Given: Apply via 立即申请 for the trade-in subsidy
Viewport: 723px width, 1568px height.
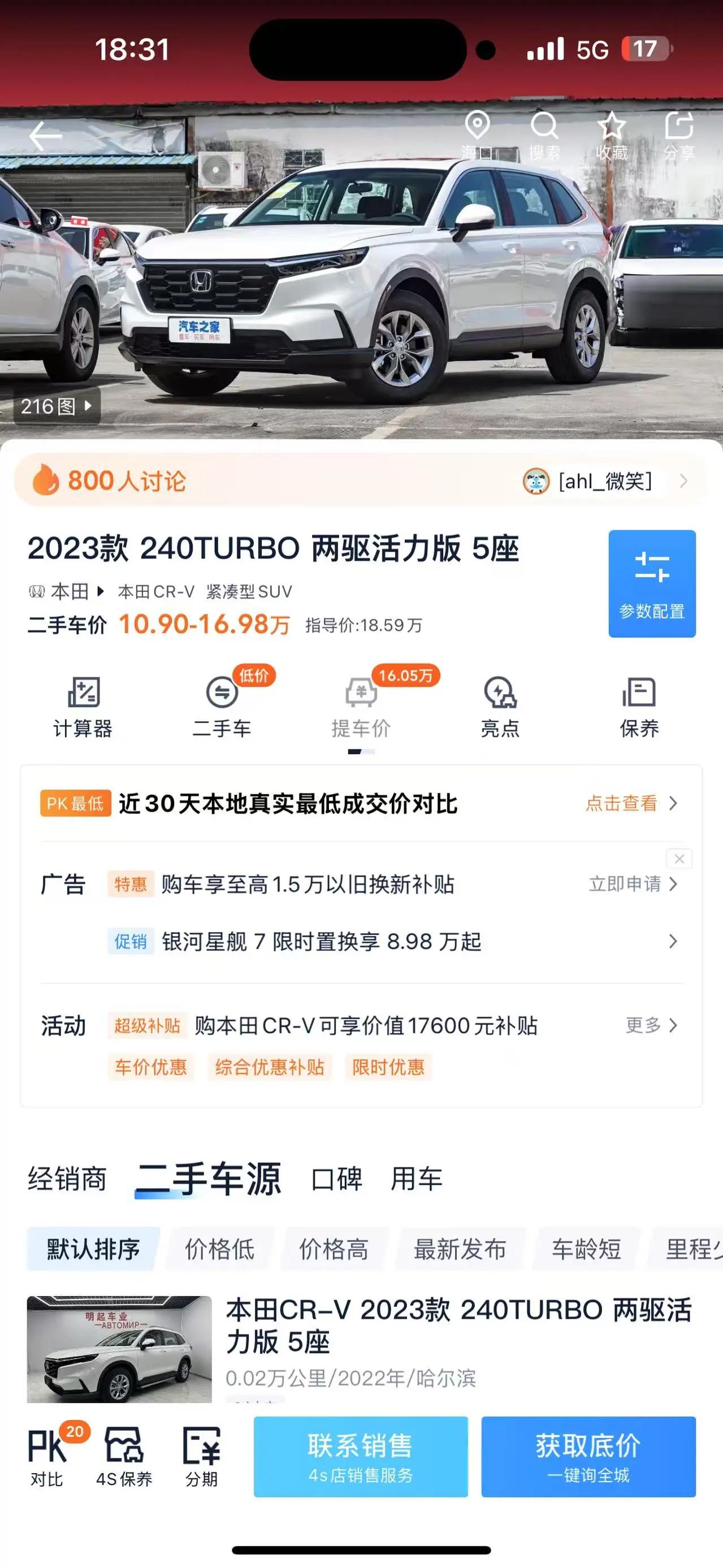Looking at the screenshot, I should point(633,884).
